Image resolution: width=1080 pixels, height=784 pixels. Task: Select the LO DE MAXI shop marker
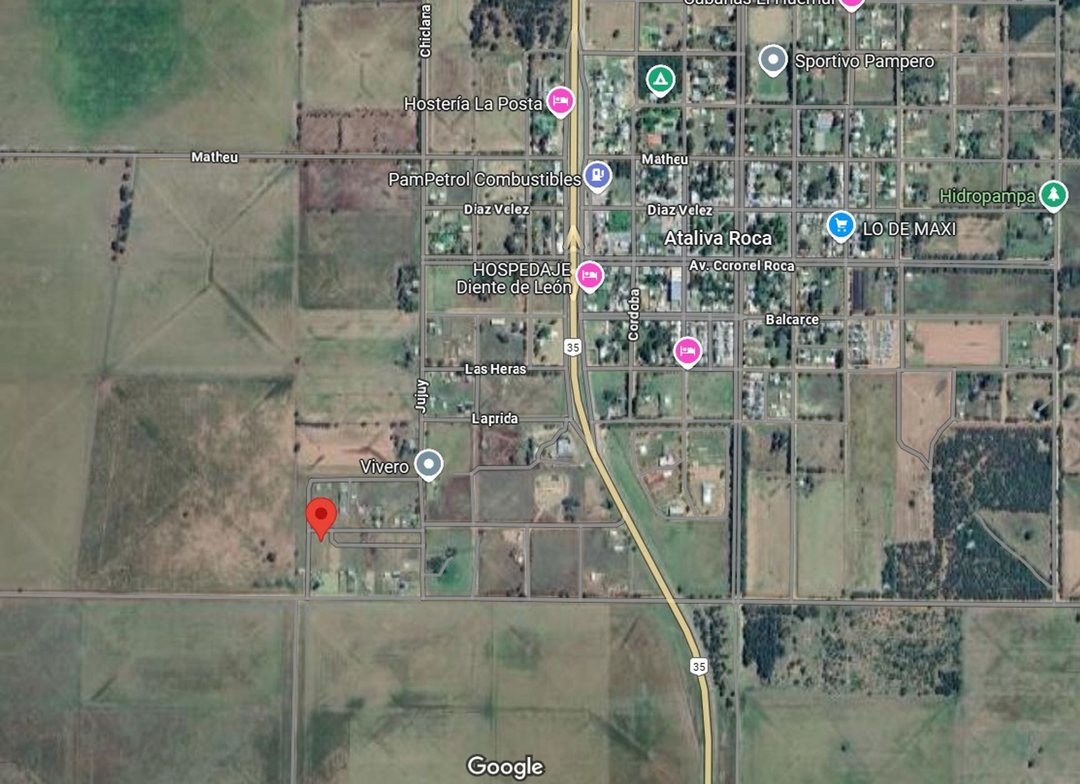point(841,226)
